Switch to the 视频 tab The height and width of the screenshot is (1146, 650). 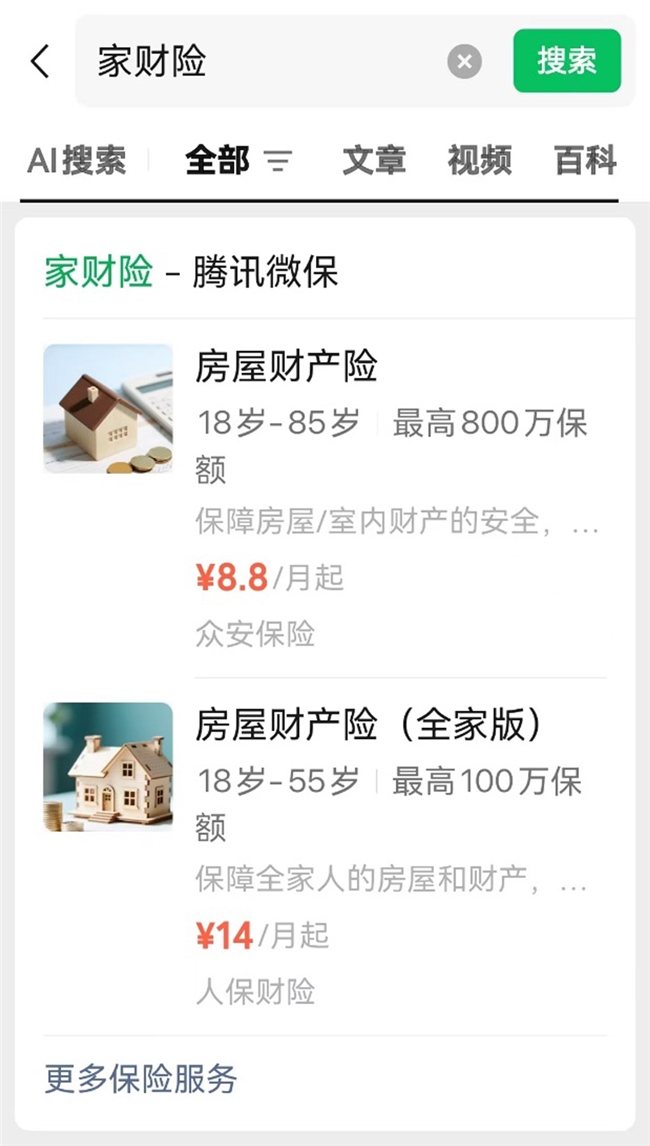[480, 160]
